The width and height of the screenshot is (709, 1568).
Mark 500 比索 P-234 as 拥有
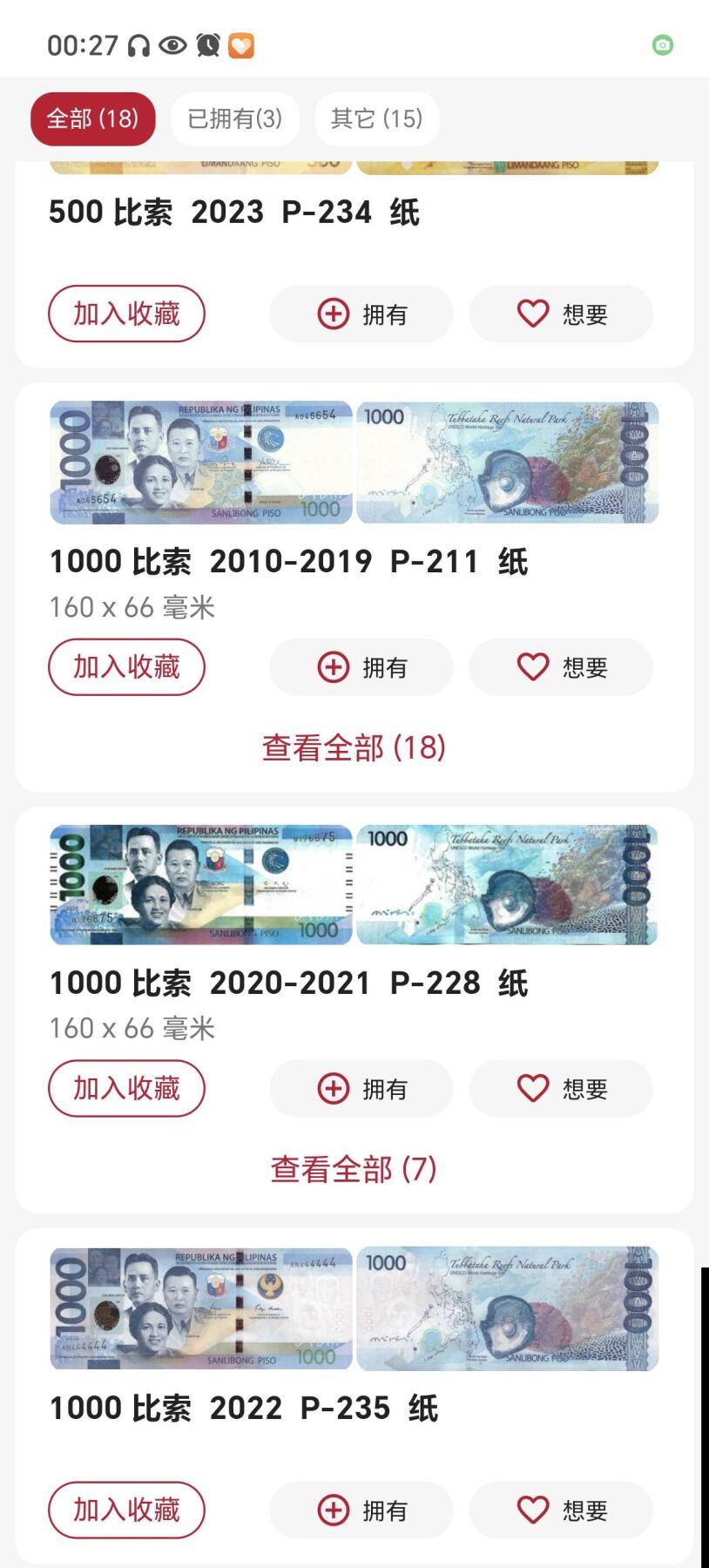tap(361, 314)
